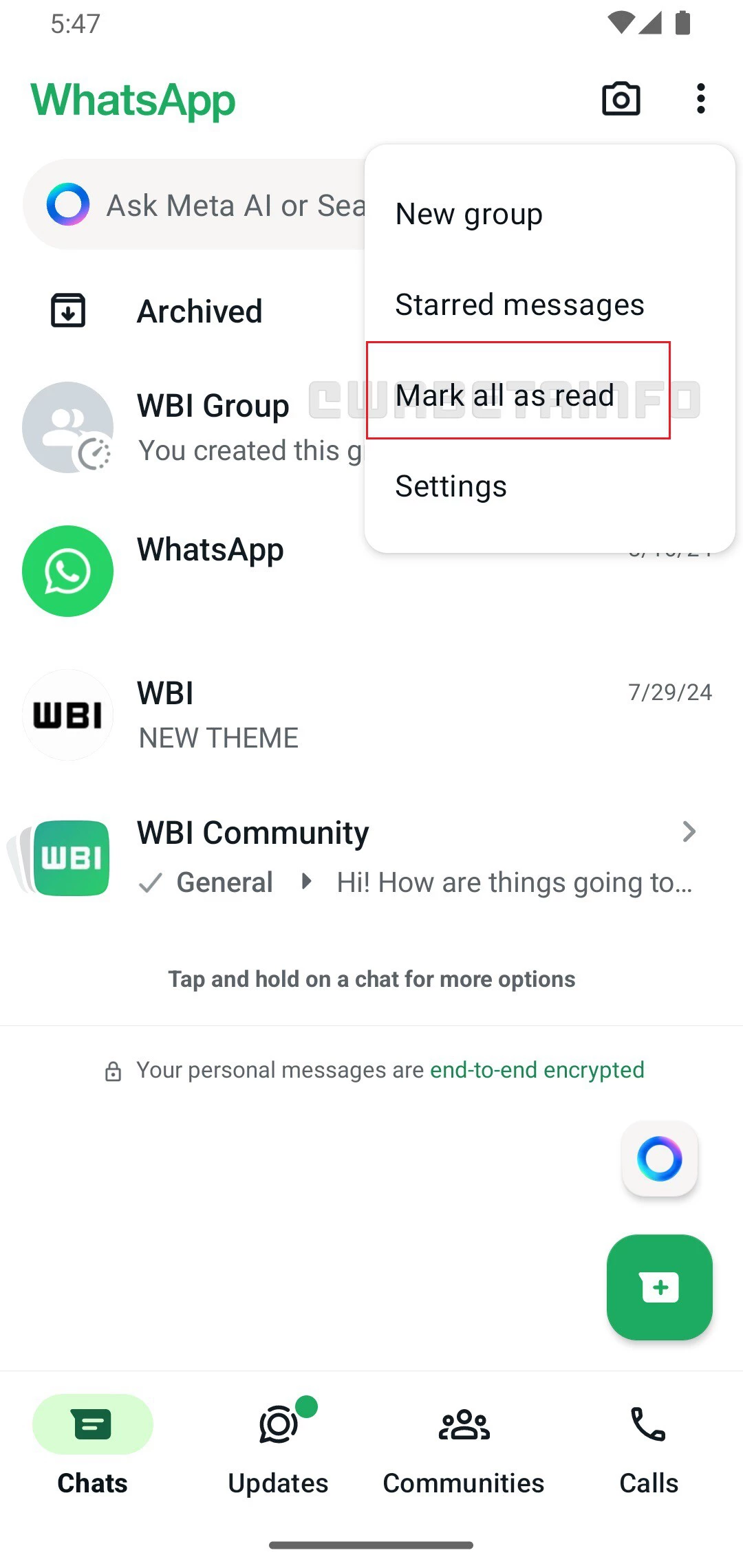Start a new chat with green button
Image resolution: width=743 pixels, height=1568 pixels.
[660, 1287]
